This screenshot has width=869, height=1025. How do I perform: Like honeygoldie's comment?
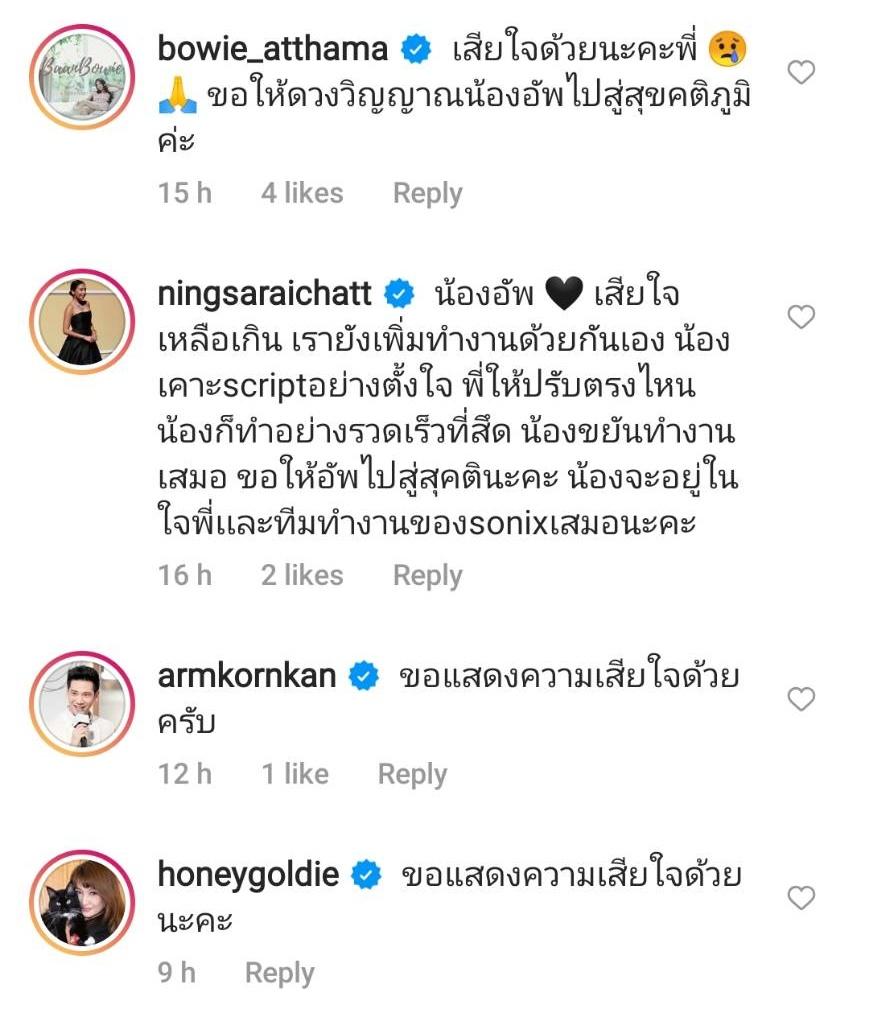801,898
